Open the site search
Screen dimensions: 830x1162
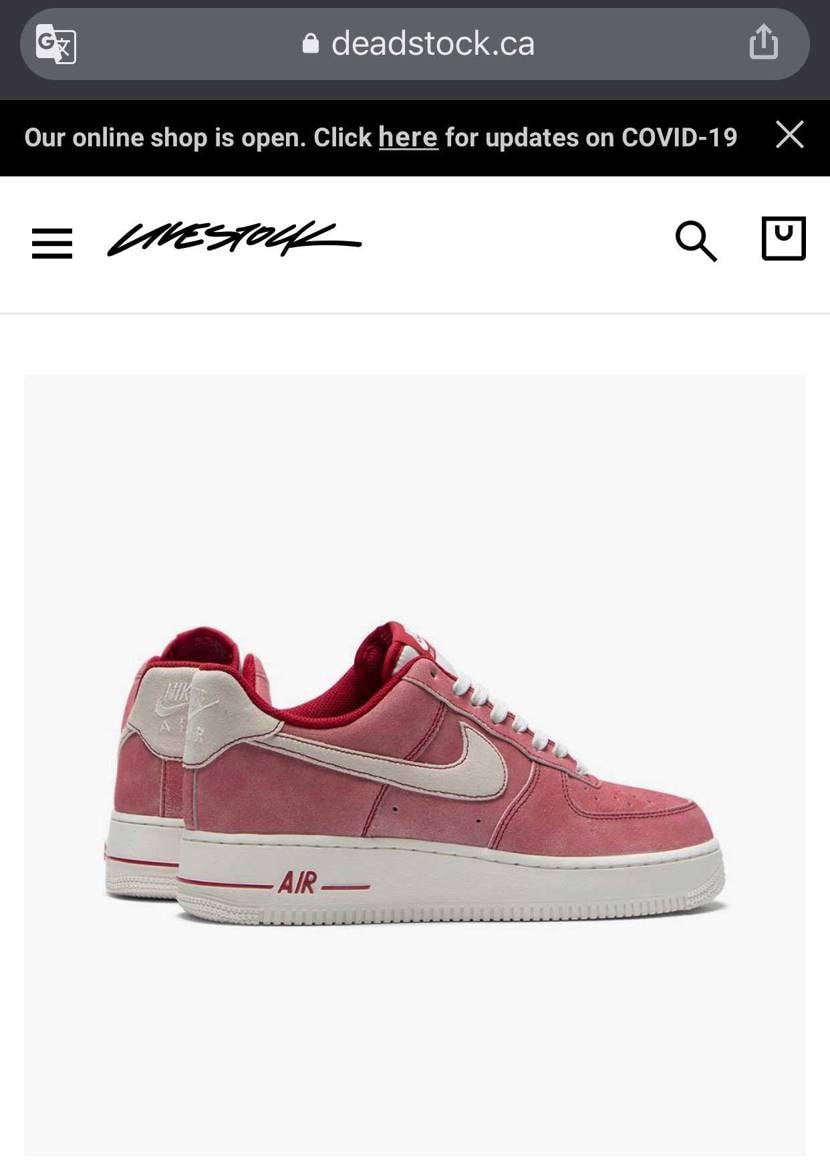tap(695, 241)
